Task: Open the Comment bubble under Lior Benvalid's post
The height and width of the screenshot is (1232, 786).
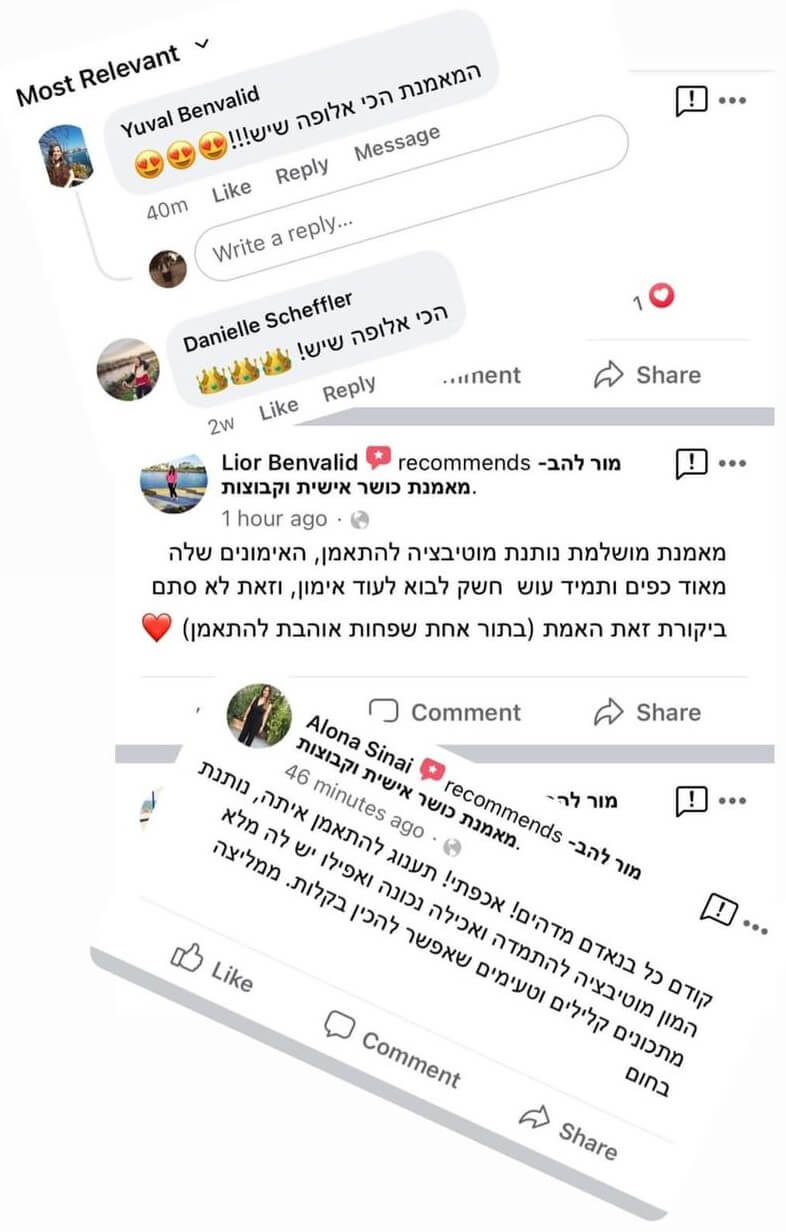Action: tap(446, 713)
